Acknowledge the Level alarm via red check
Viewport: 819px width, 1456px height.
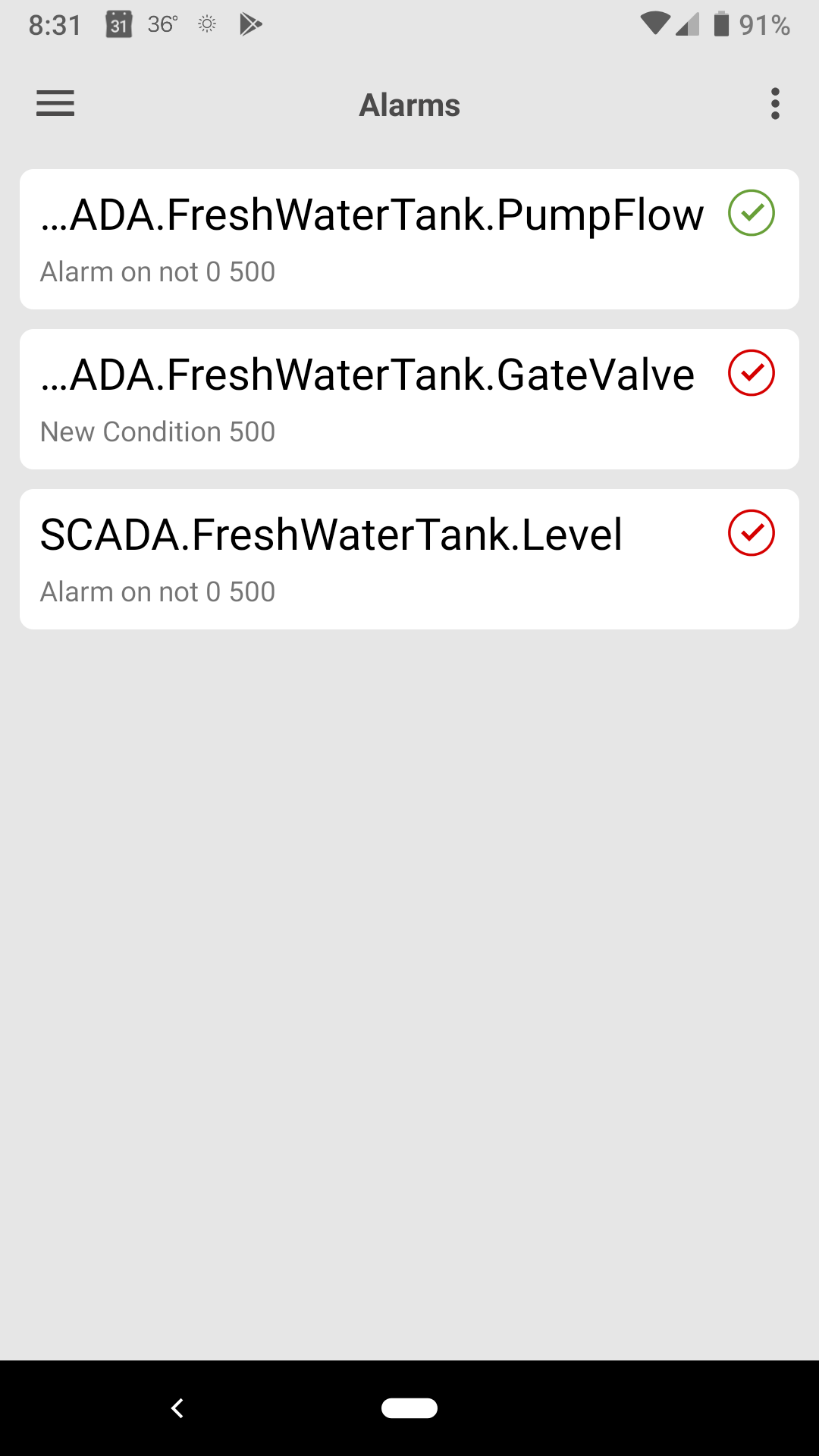[752, 533]
